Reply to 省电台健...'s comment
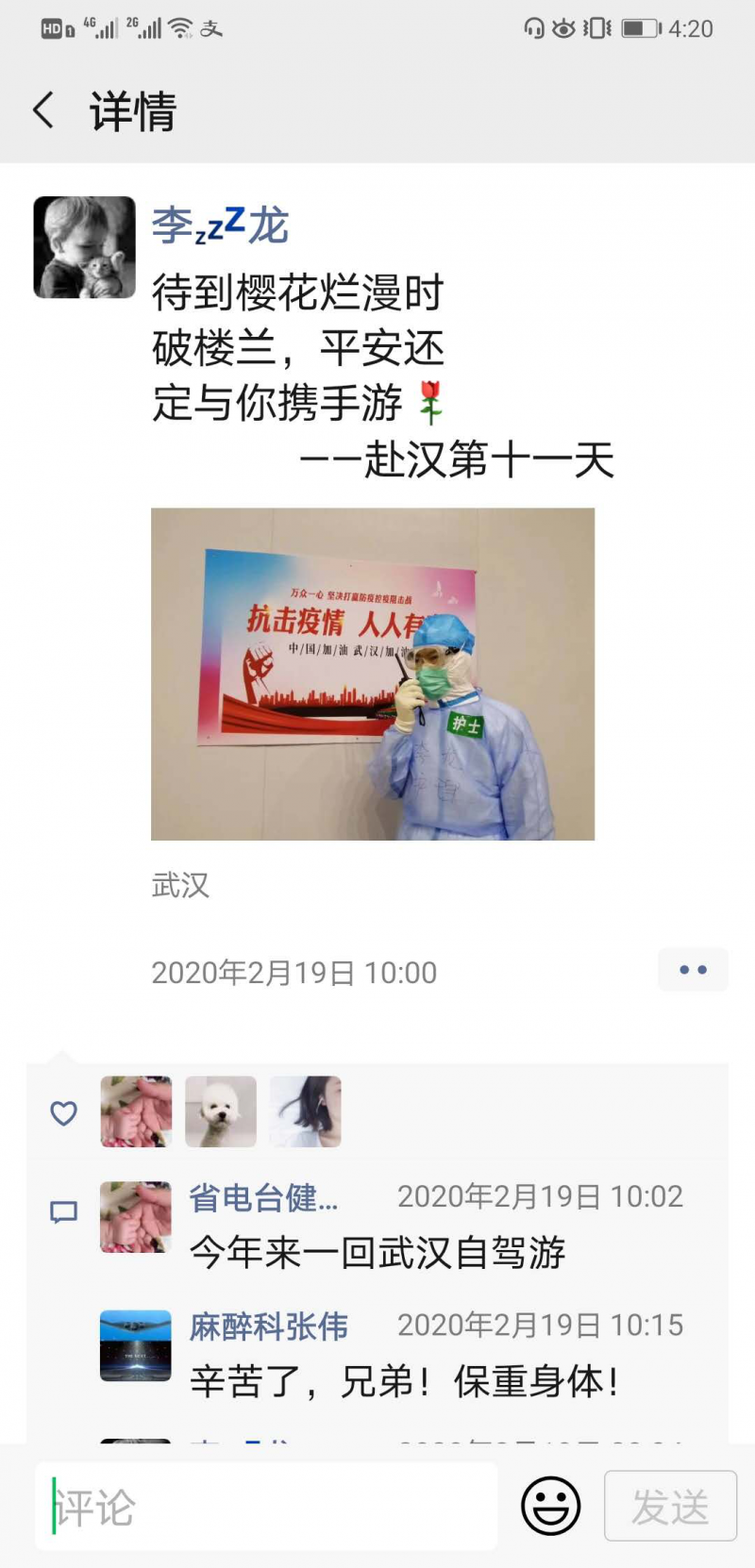The height and width of the screenshot is (1568, 755). tap(377, 1253)
